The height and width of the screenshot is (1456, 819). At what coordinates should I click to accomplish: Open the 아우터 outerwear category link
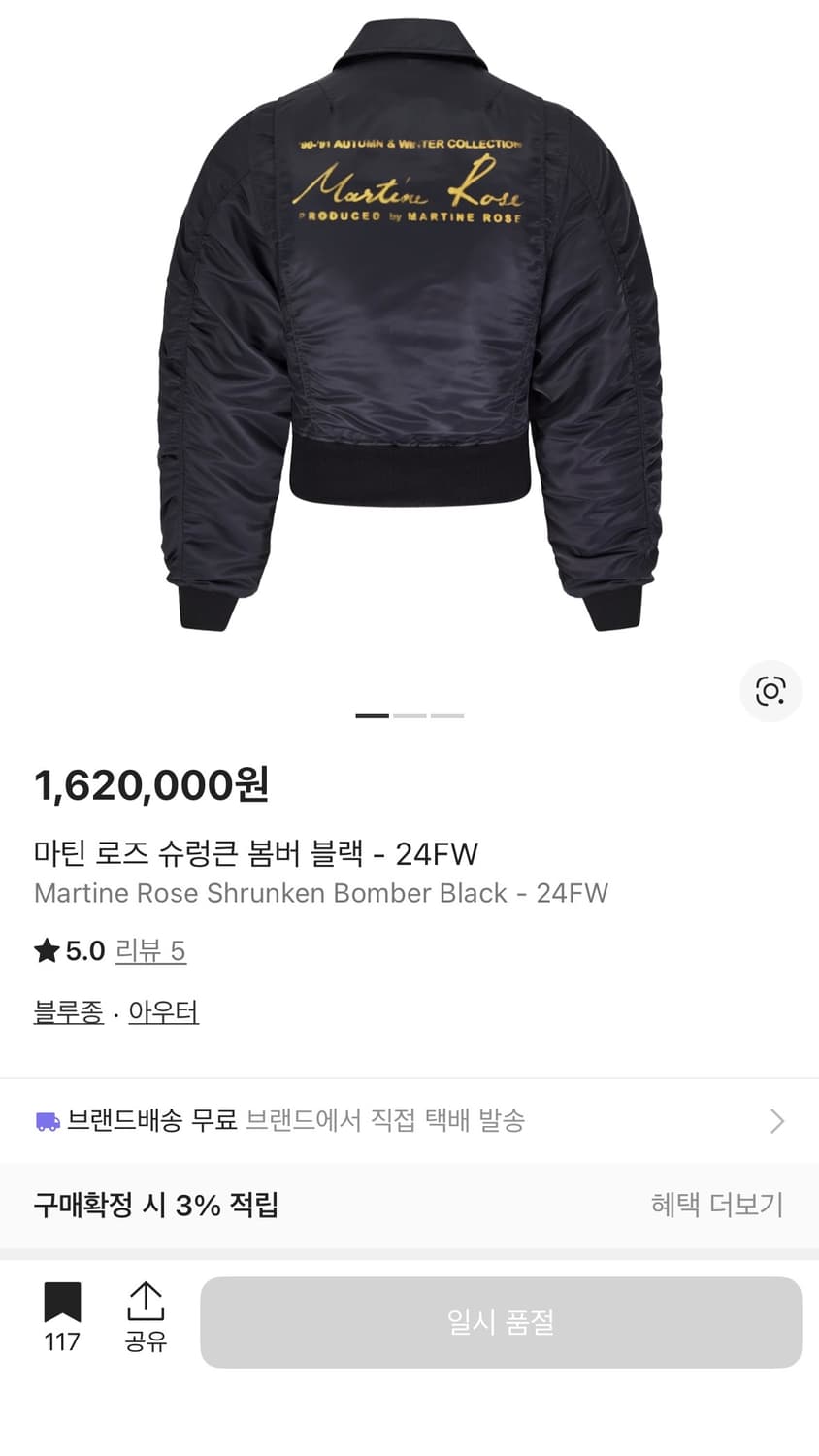click(163, 1011)
